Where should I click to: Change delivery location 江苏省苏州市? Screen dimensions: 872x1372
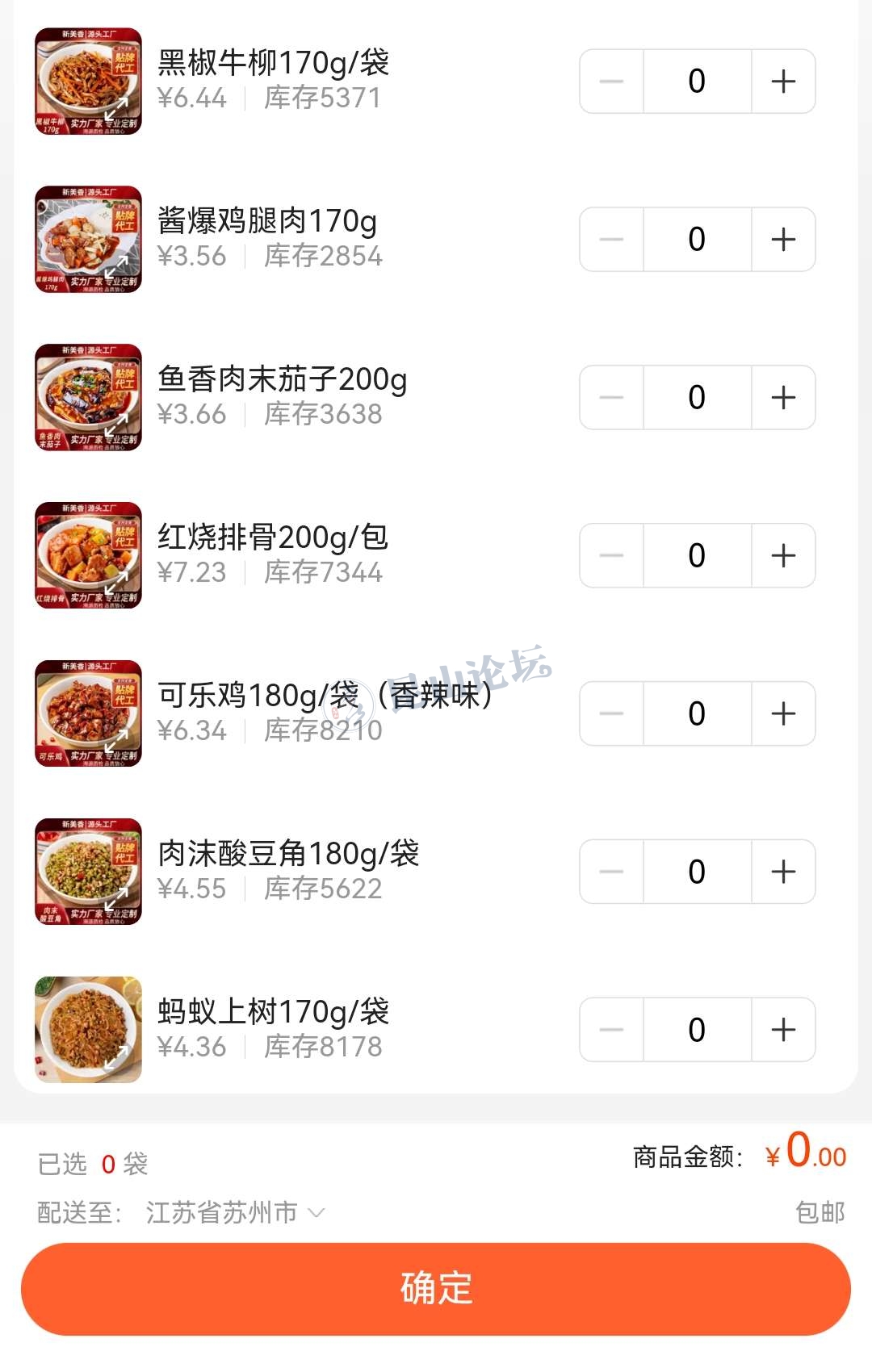click(234, 1213)
